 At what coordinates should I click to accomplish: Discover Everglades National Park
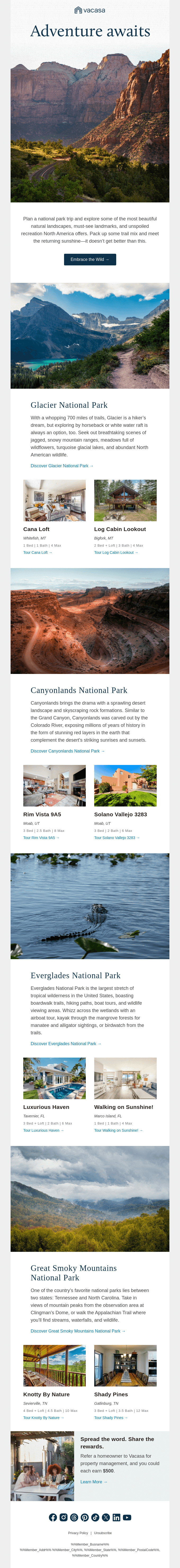point(66,1043)
